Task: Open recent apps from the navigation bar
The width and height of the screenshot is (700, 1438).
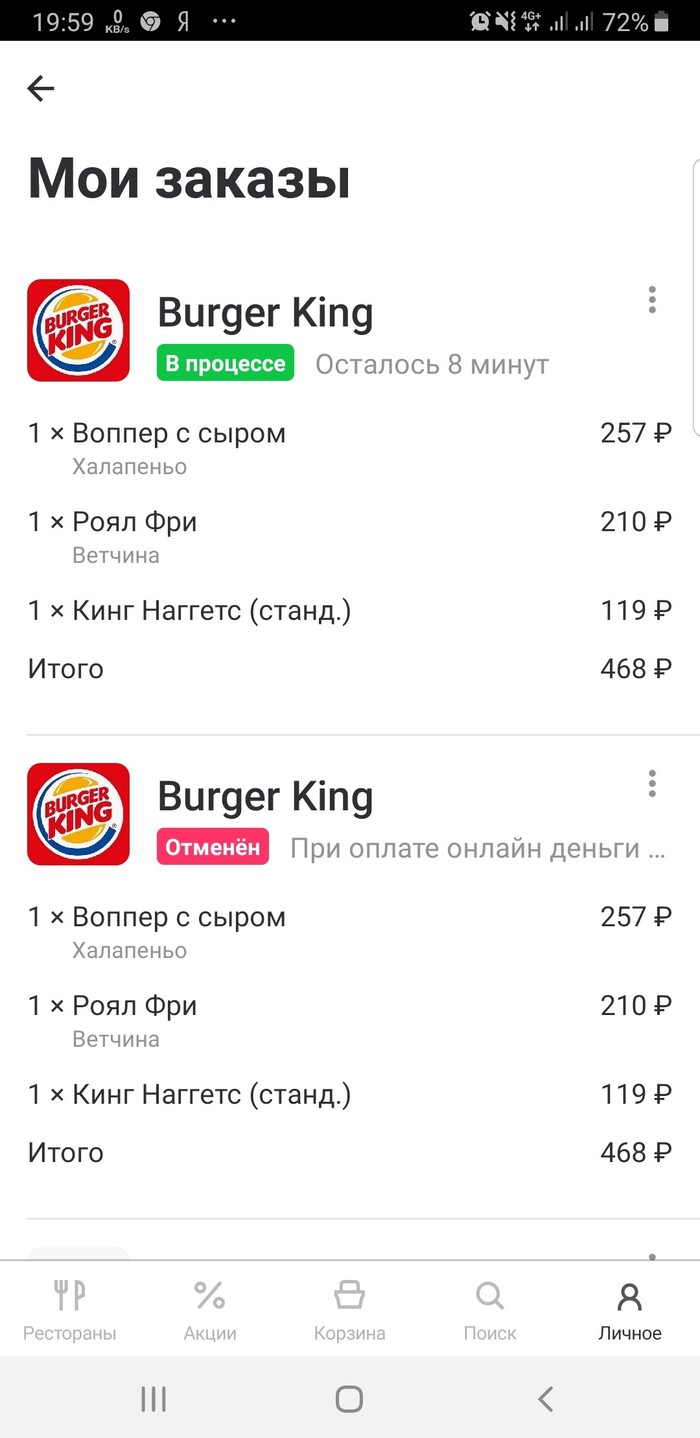Action: (154, 1398)
